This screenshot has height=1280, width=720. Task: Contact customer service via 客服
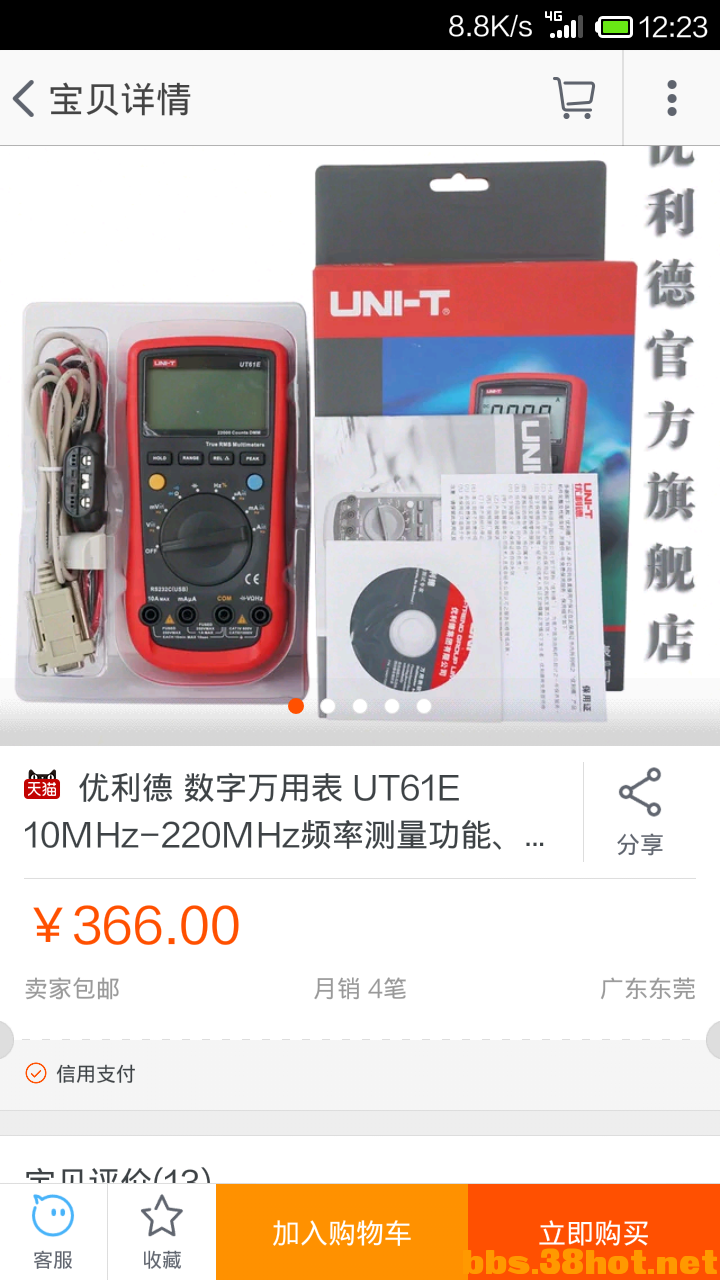[x=53, y=1232]
